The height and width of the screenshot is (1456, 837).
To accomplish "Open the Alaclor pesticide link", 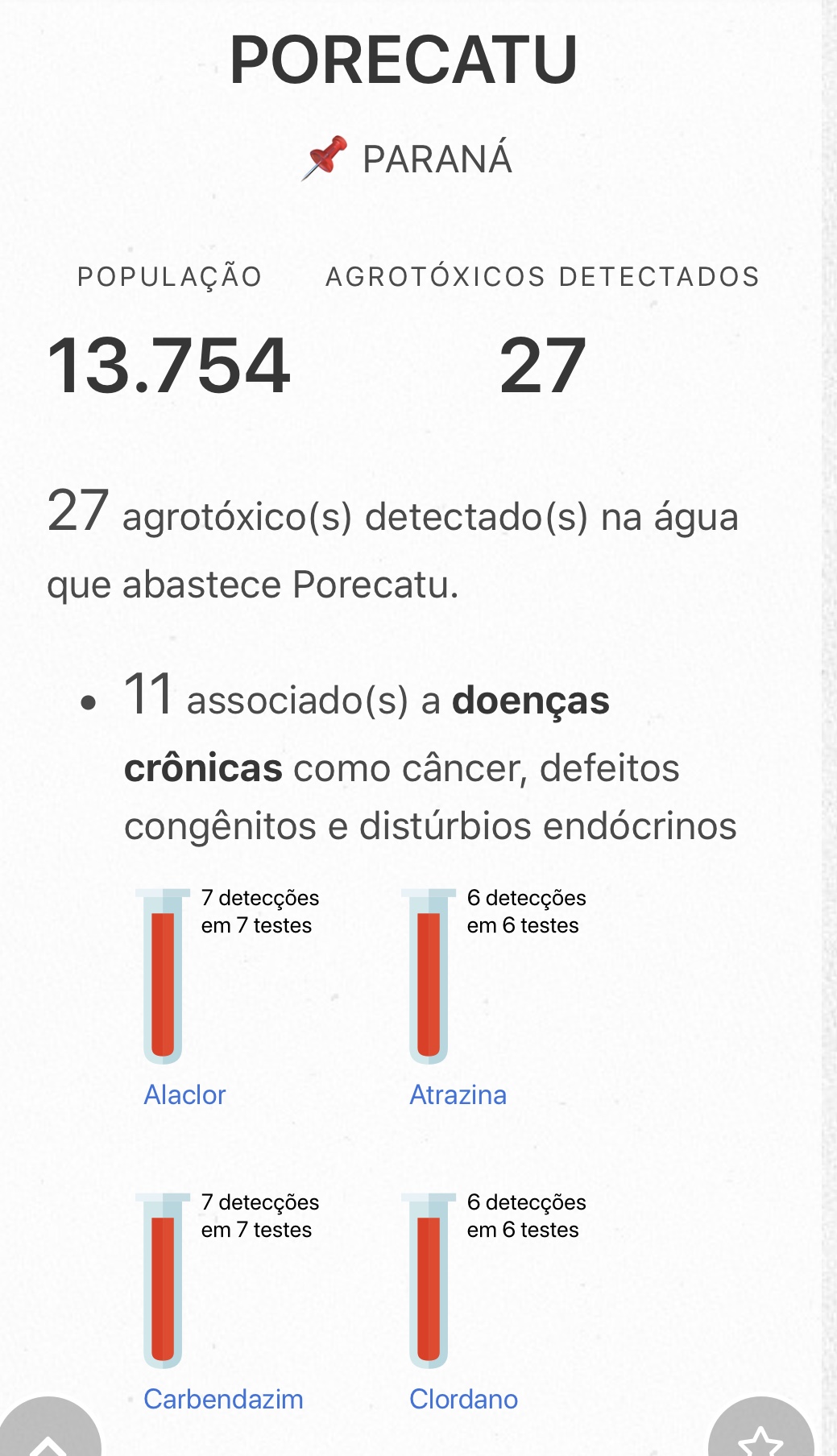I will 184,1094.
